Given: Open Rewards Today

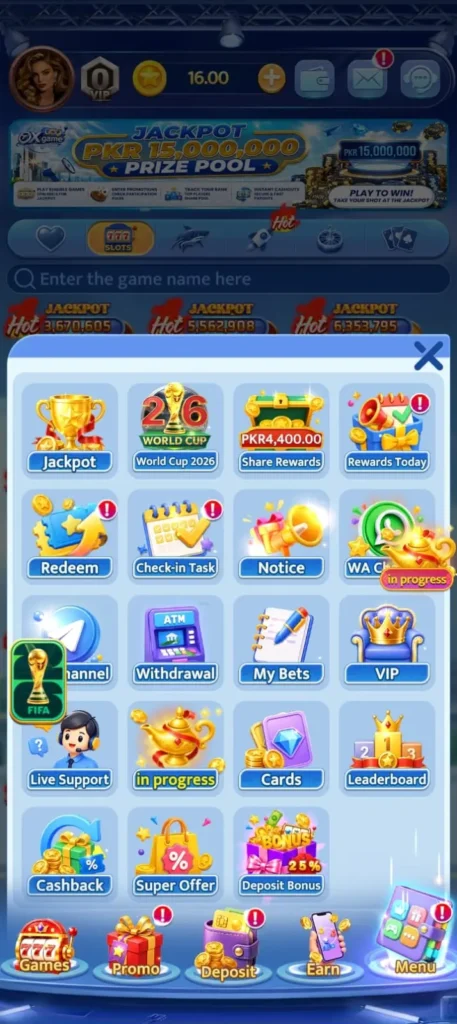Looking at the screenshot, I should coord(387,430).
